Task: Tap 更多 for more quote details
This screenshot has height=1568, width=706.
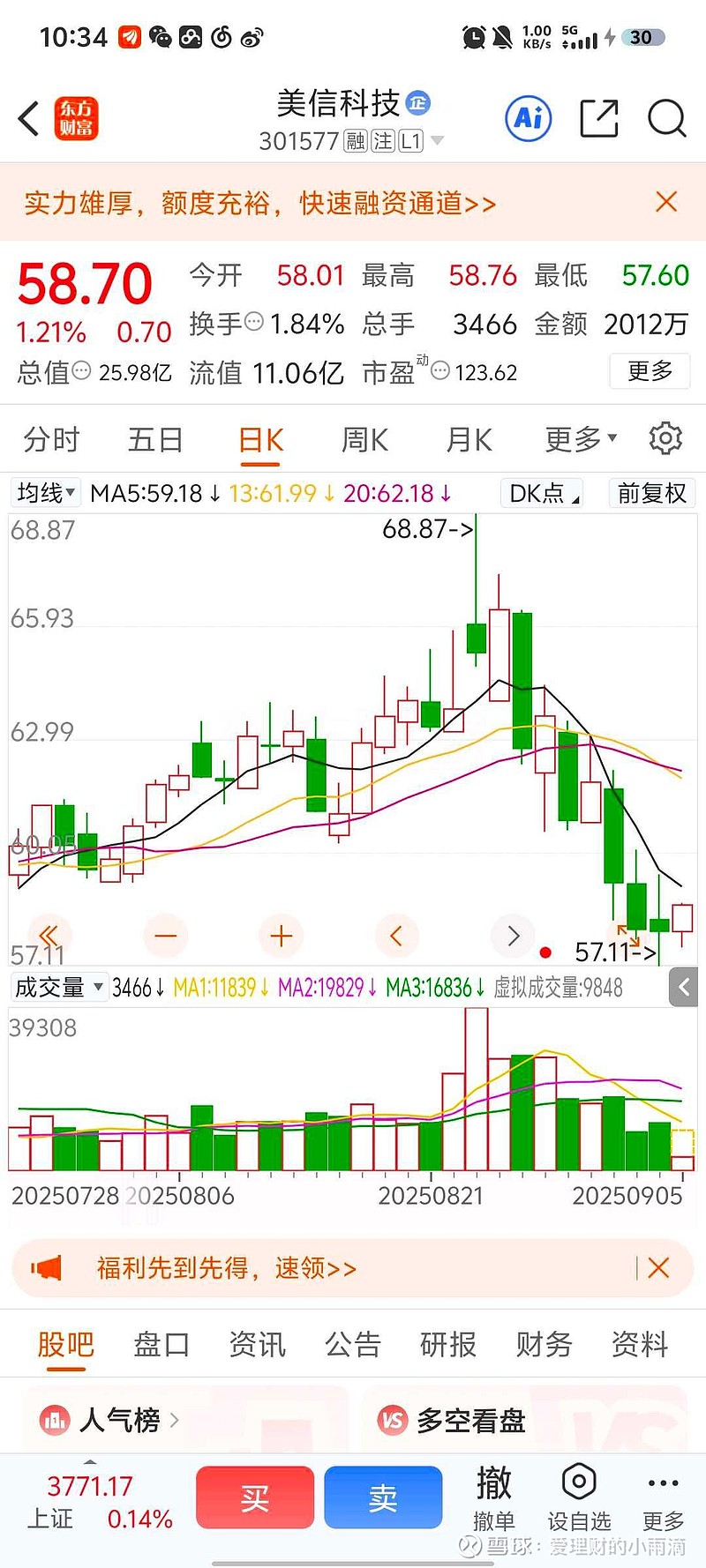Action: pyautogui.click(x=650, y=371)
